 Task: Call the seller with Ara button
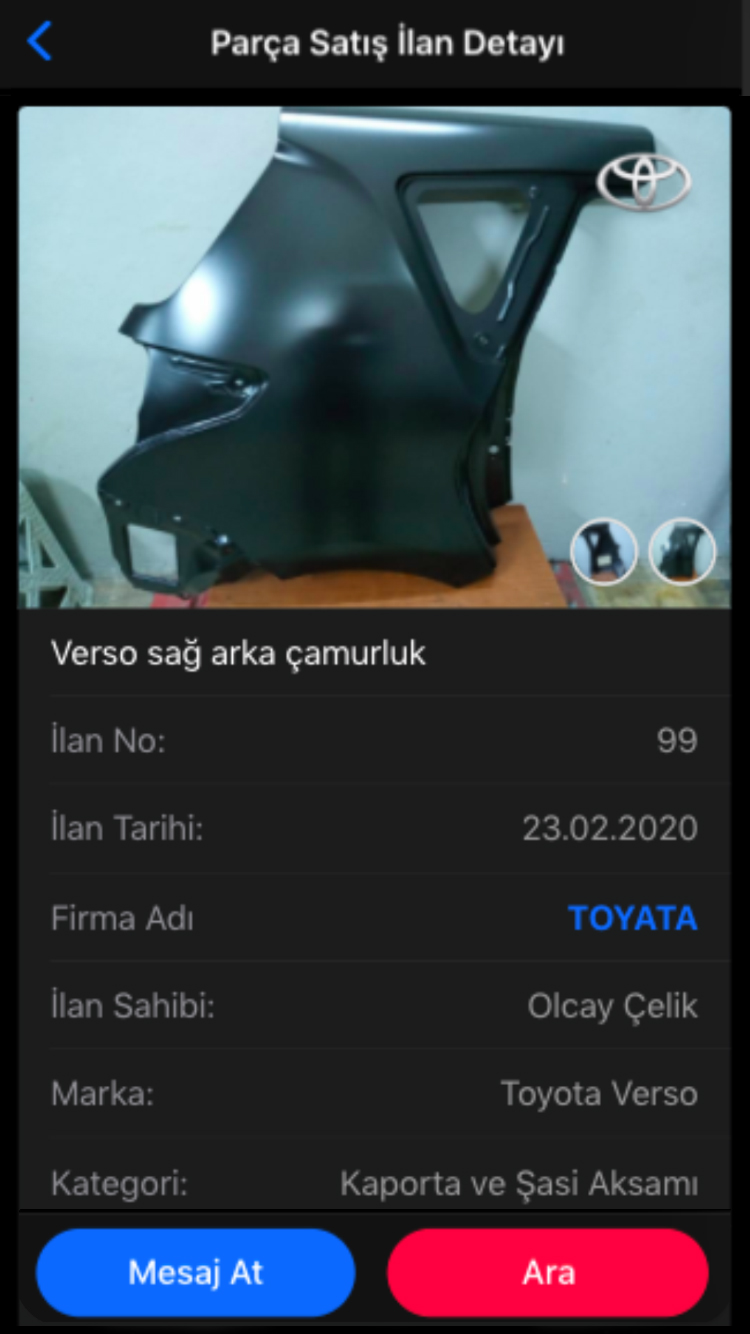tap(548, 1272)
